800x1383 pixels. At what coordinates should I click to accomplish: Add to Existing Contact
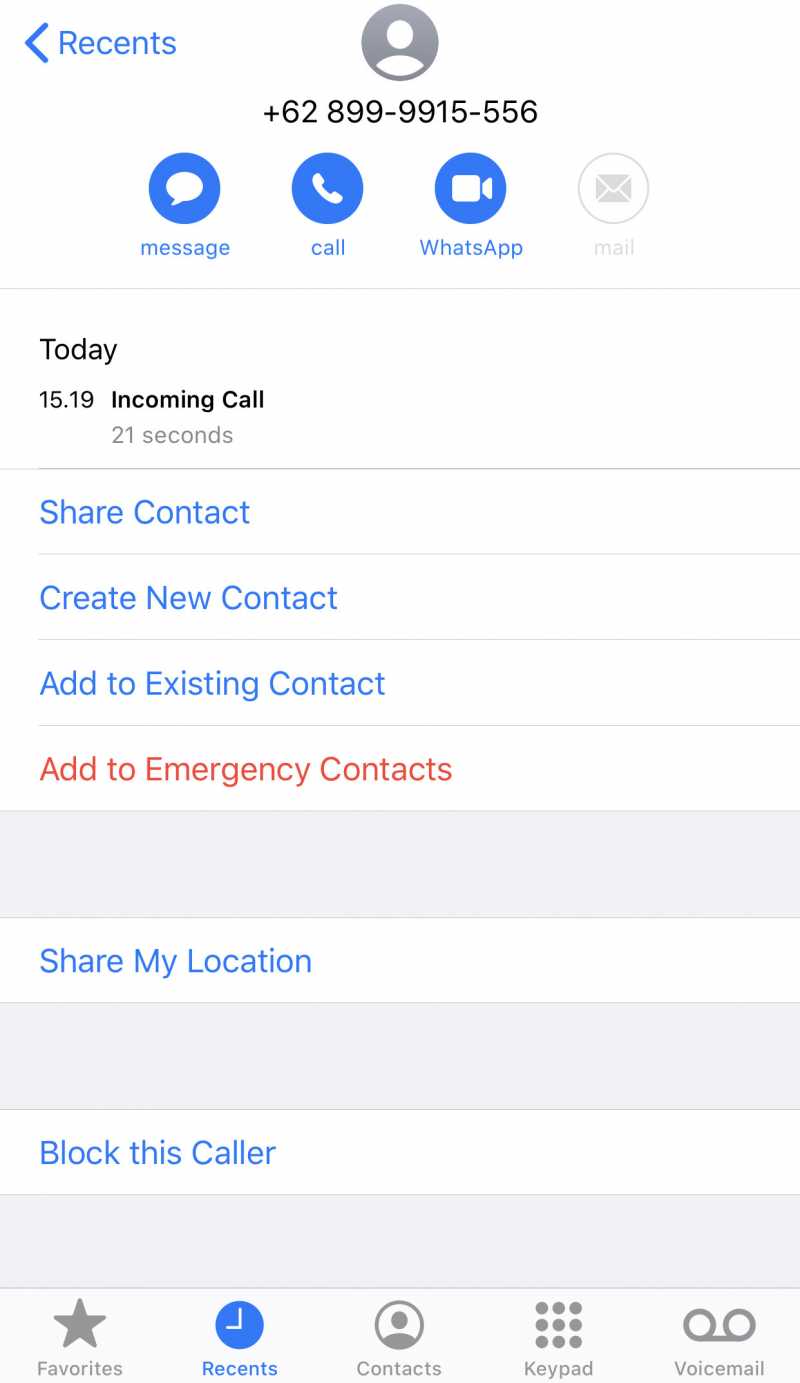point(400,684)
